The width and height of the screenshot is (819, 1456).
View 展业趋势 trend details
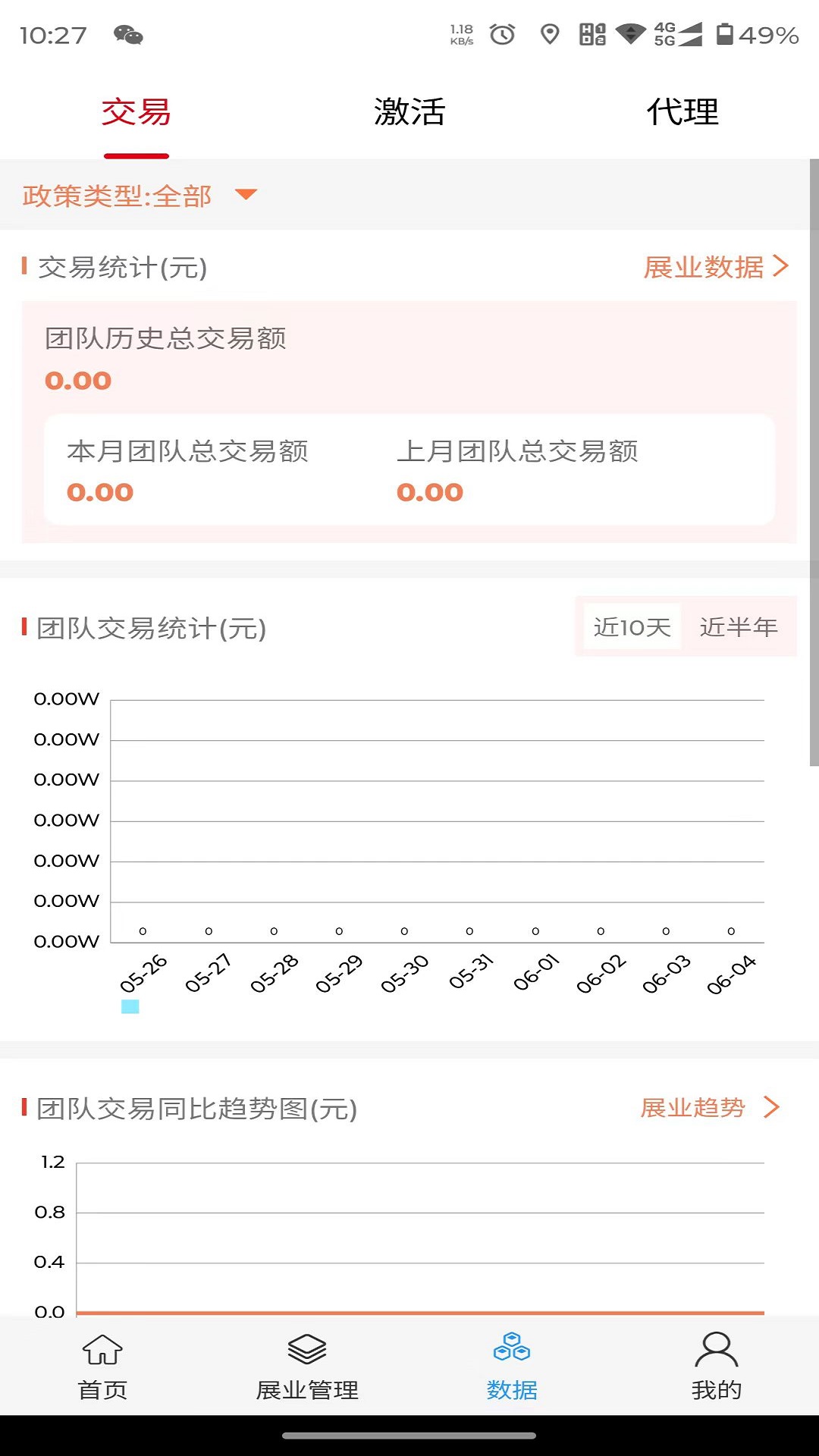point(692,1108)
